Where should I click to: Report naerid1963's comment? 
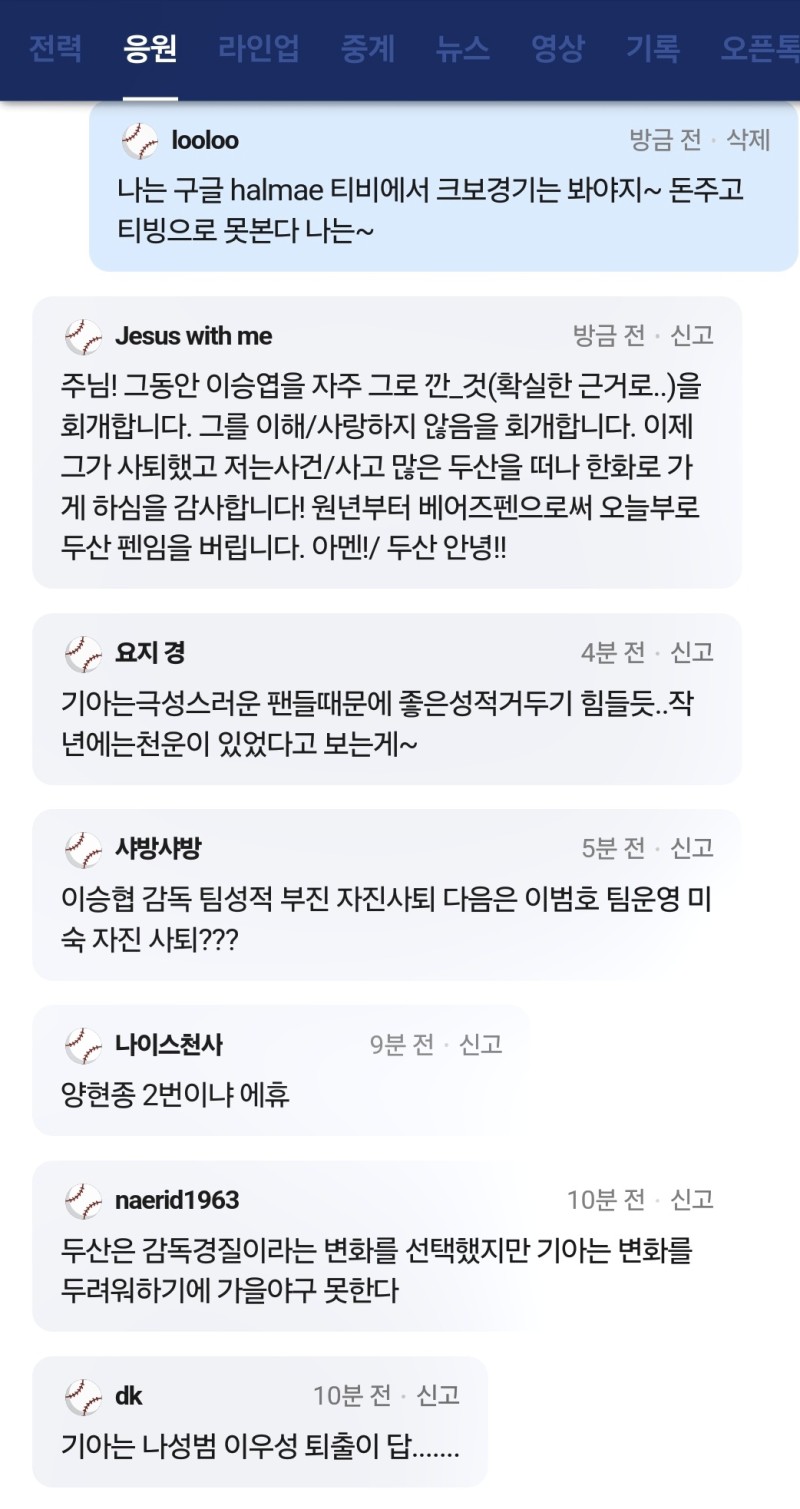[x=691, y=1199]
